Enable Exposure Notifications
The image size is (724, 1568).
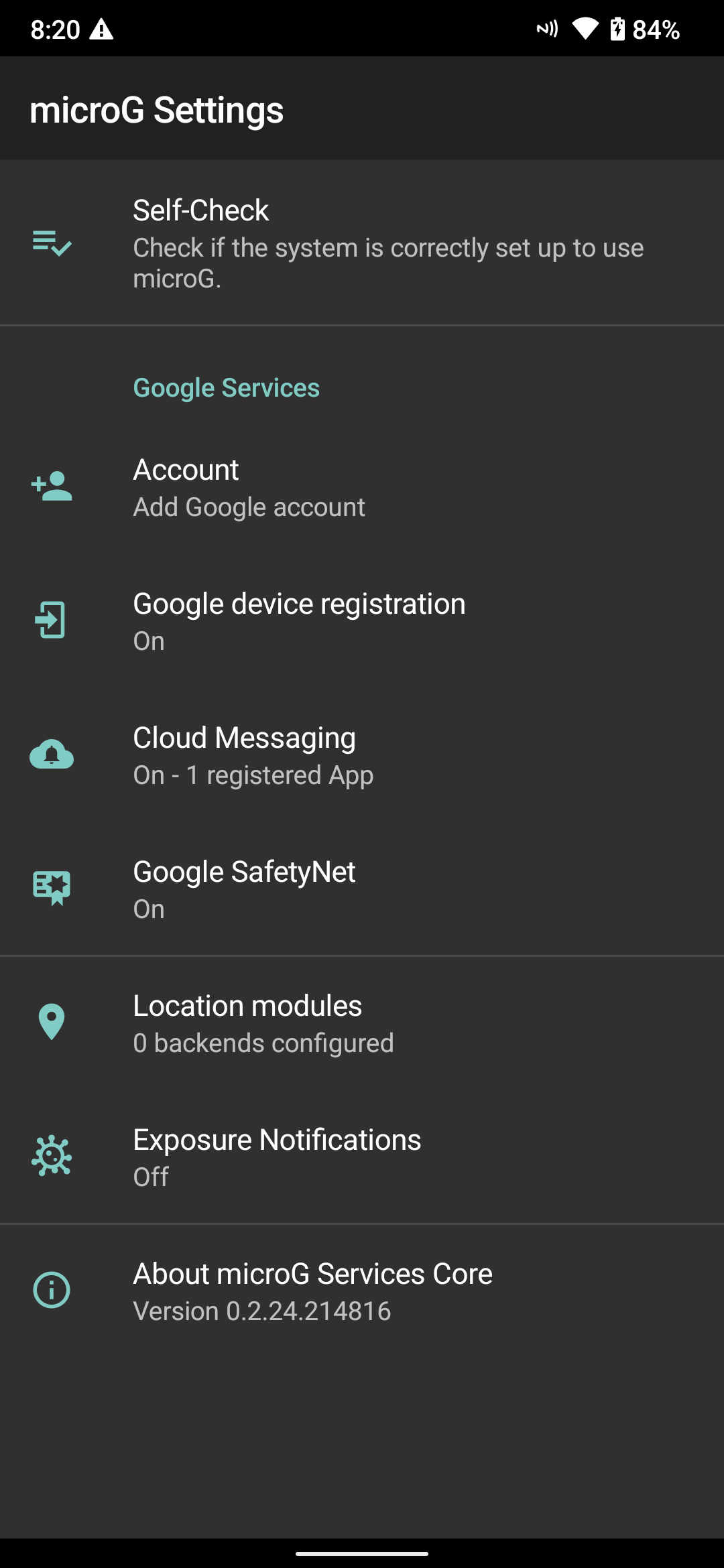point(362,1156)
